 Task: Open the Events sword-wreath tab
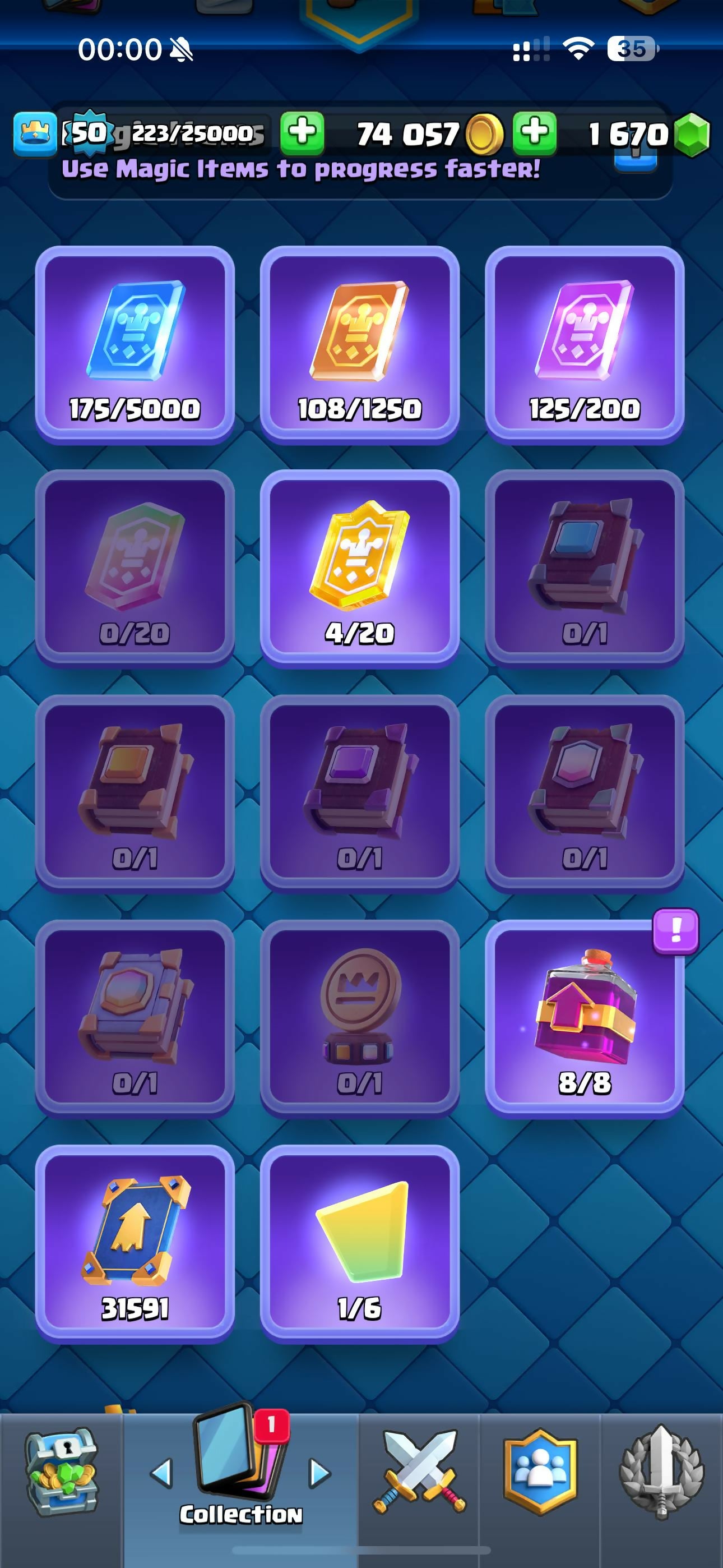click(661, 1472)
